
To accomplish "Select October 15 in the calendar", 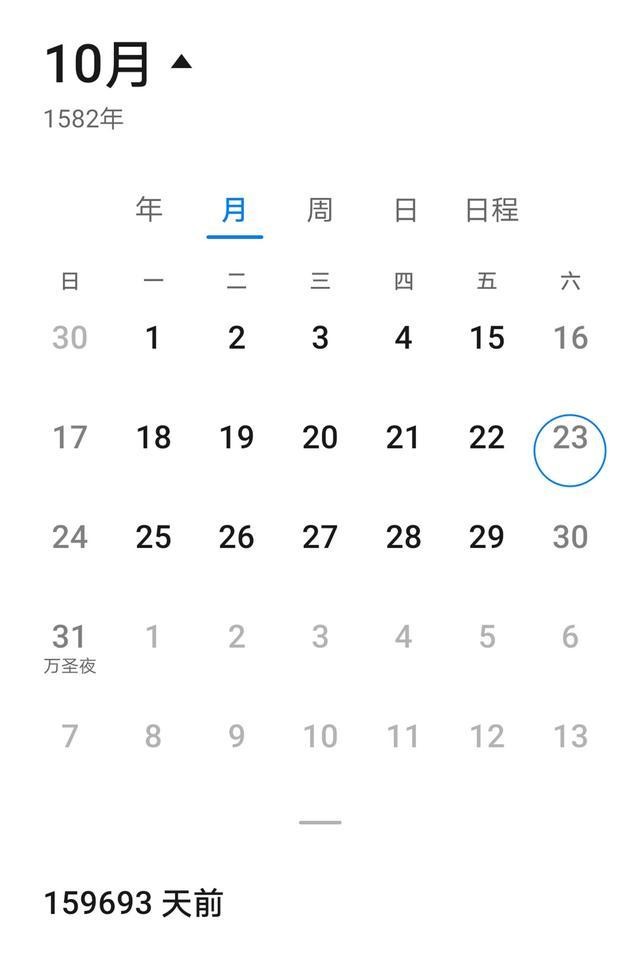I will pyautogui.click(x=487, y=338).
